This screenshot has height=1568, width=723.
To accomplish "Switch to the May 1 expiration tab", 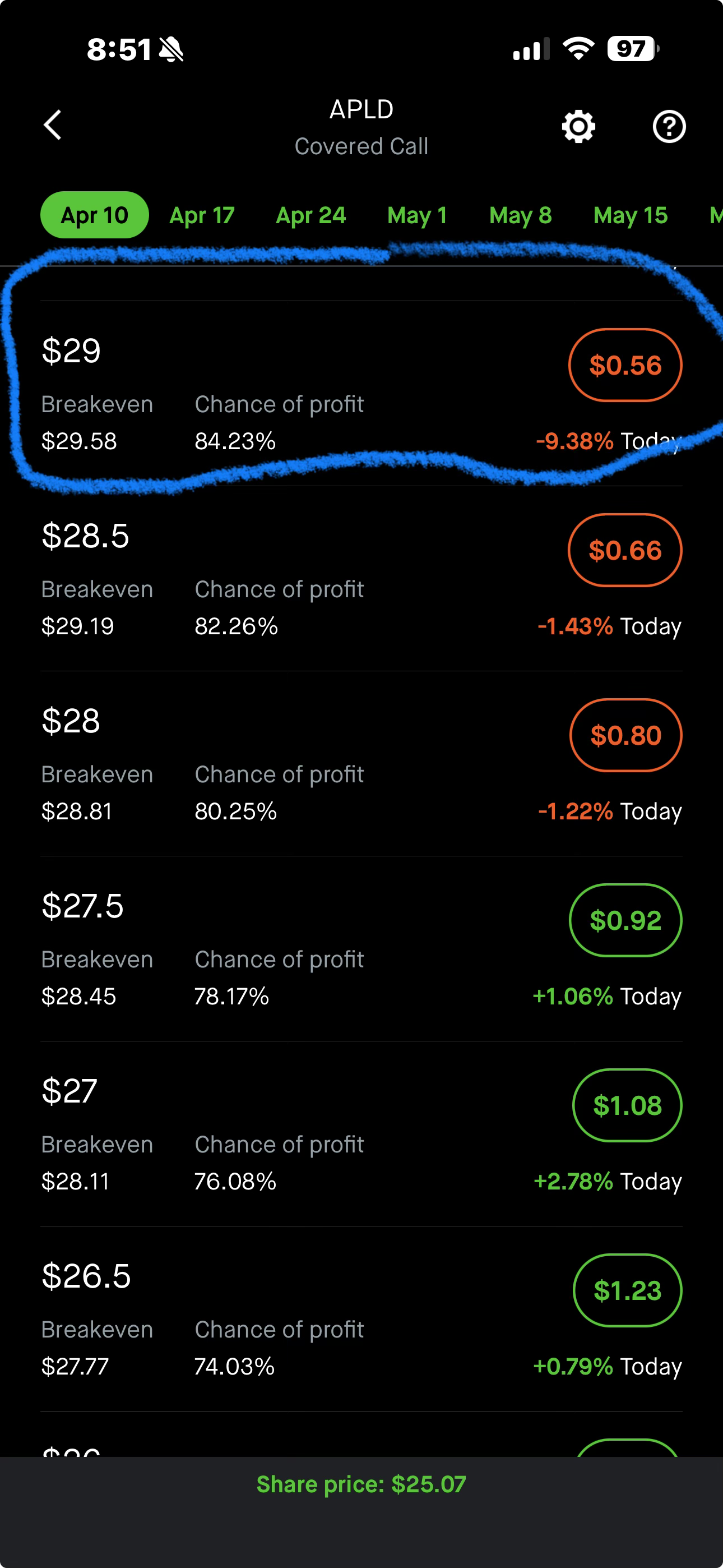I will tap(417, 214).
